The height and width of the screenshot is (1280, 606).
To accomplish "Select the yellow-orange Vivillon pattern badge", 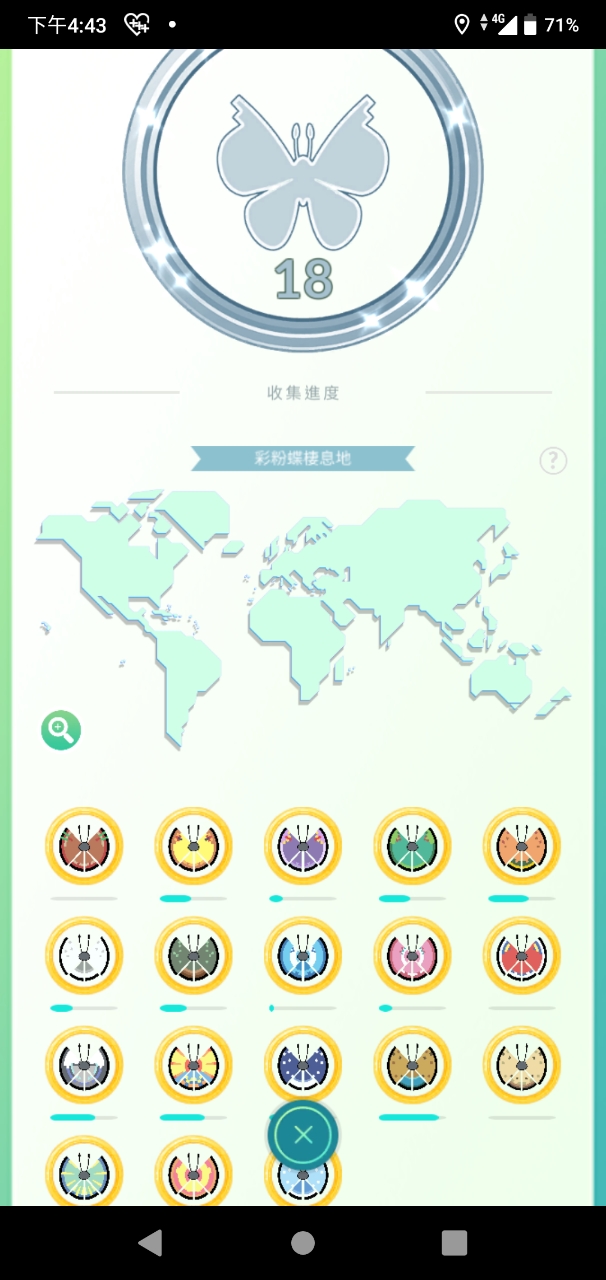I will pyautogui.click(x=193, y=847).
